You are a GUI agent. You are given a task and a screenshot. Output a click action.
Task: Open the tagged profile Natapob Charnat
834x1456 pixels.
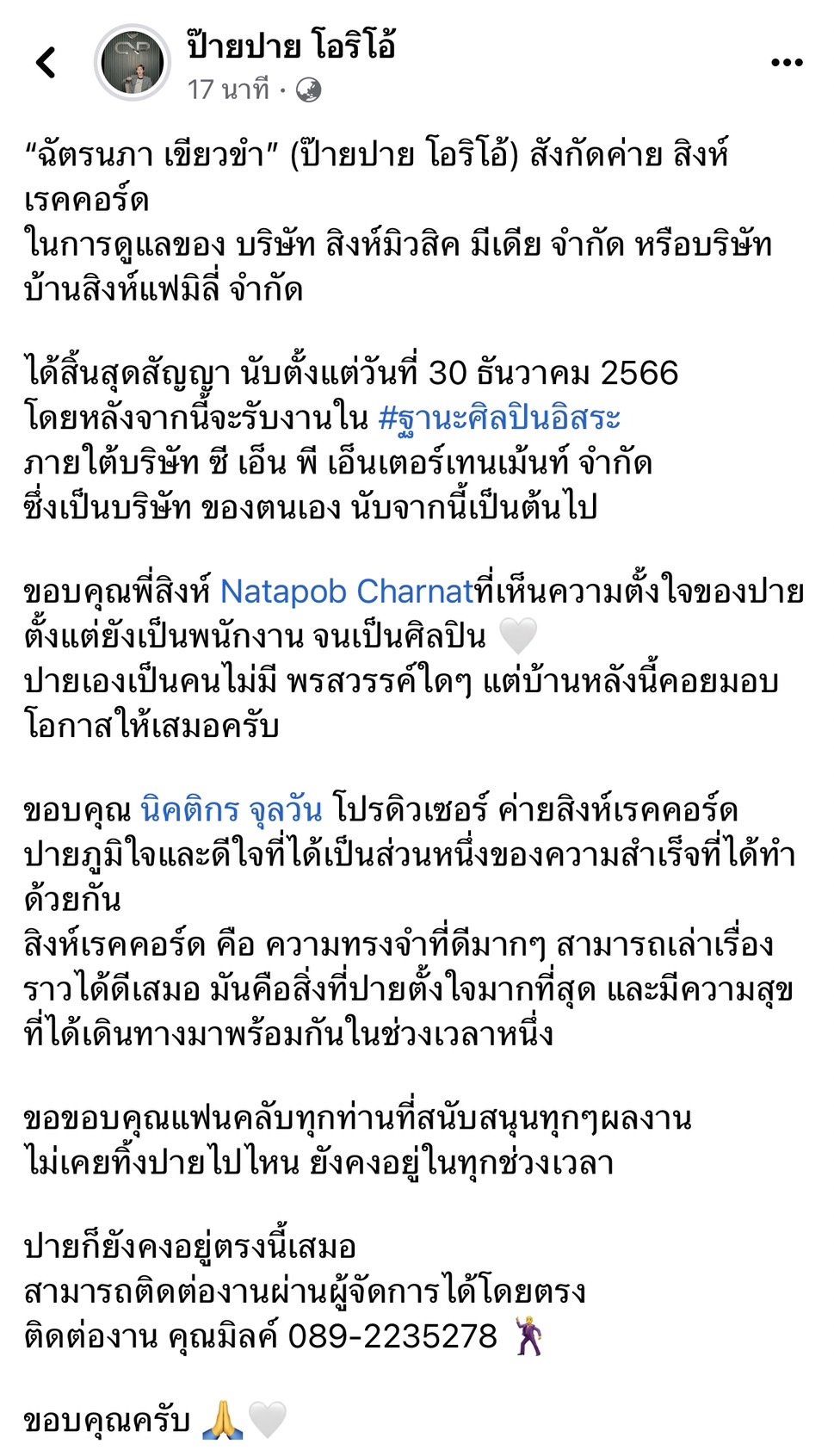pos(346,592)
